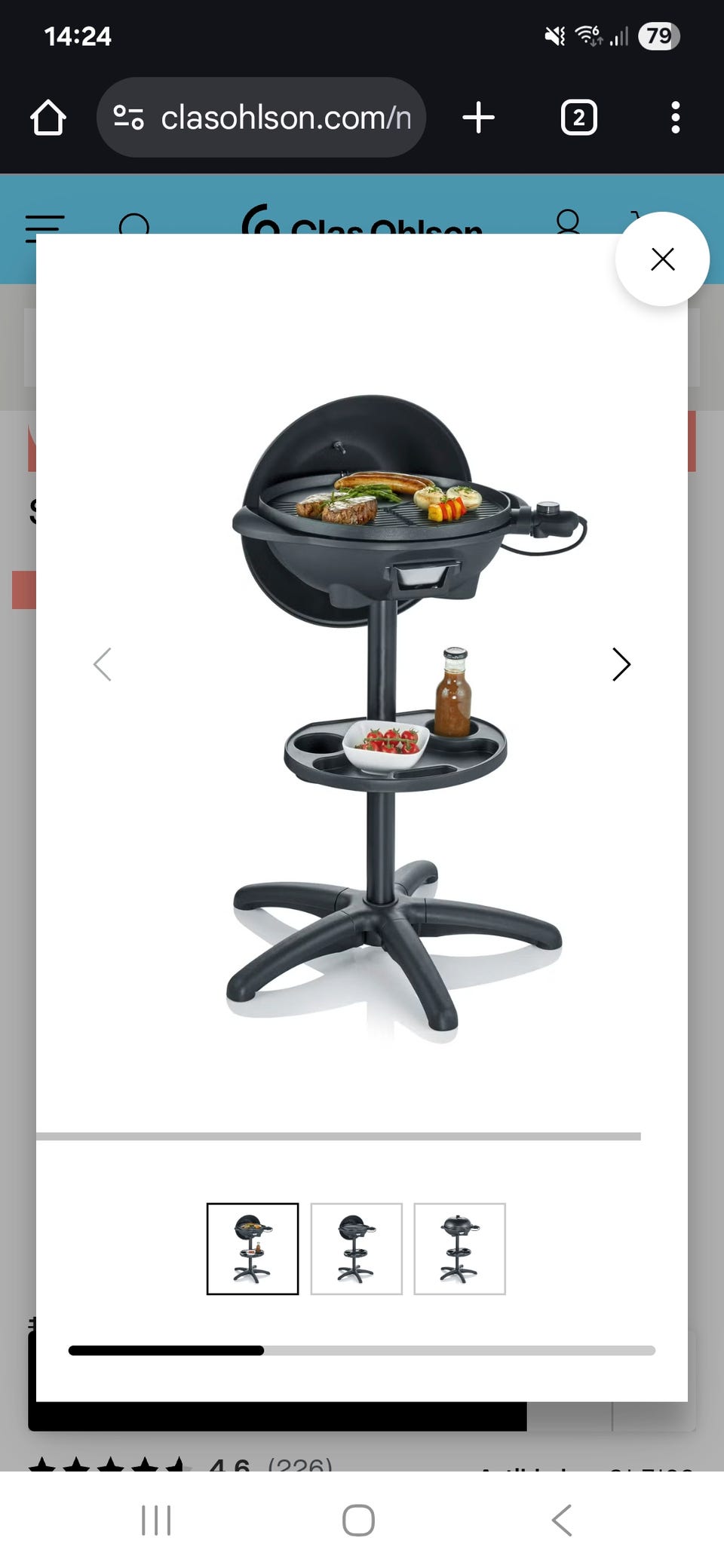Select the third grill thumbnail with closed lid
Image resolution: width=724 pixels, height=1568 pixels.
tap(459, 1248)
